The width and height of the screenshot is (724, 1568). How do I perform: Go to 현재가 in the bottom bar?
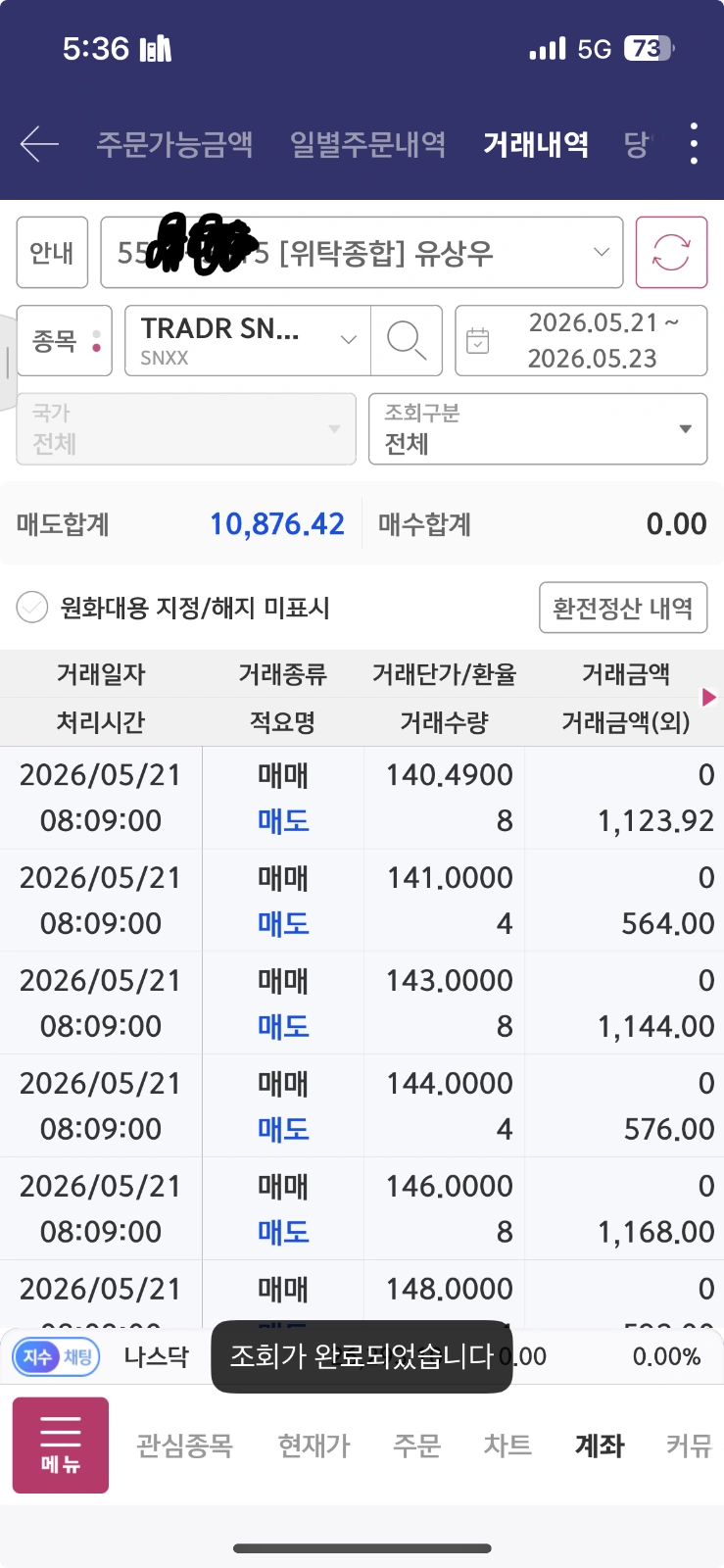314,1445
